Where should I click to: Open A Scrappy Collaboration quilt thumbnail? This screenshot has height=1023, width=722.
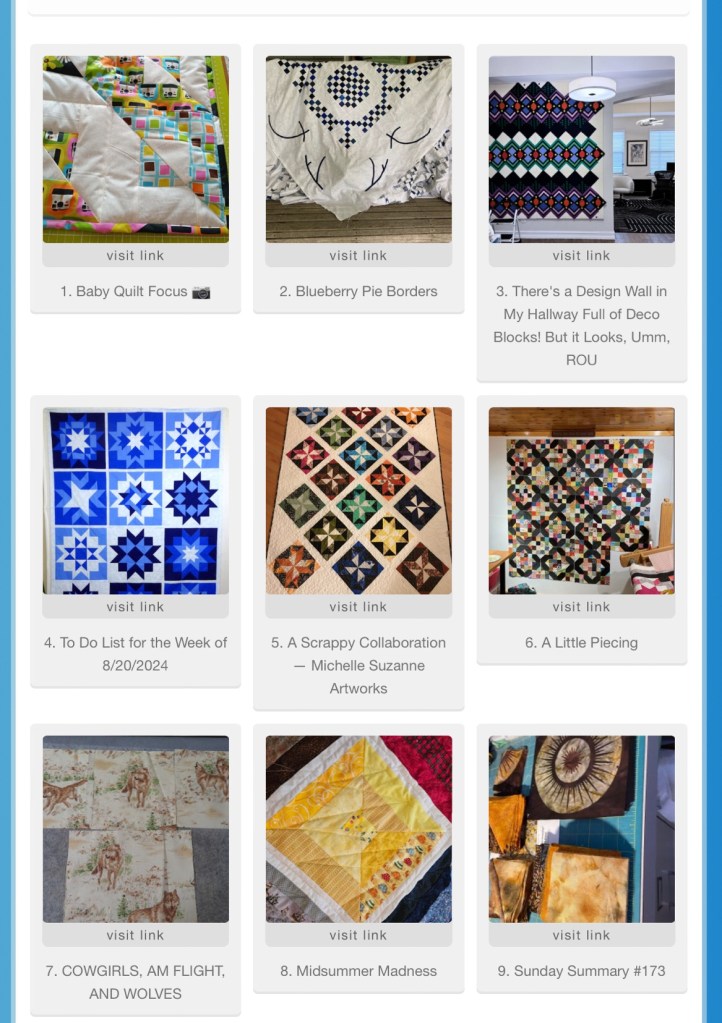(x=358, y=500)
